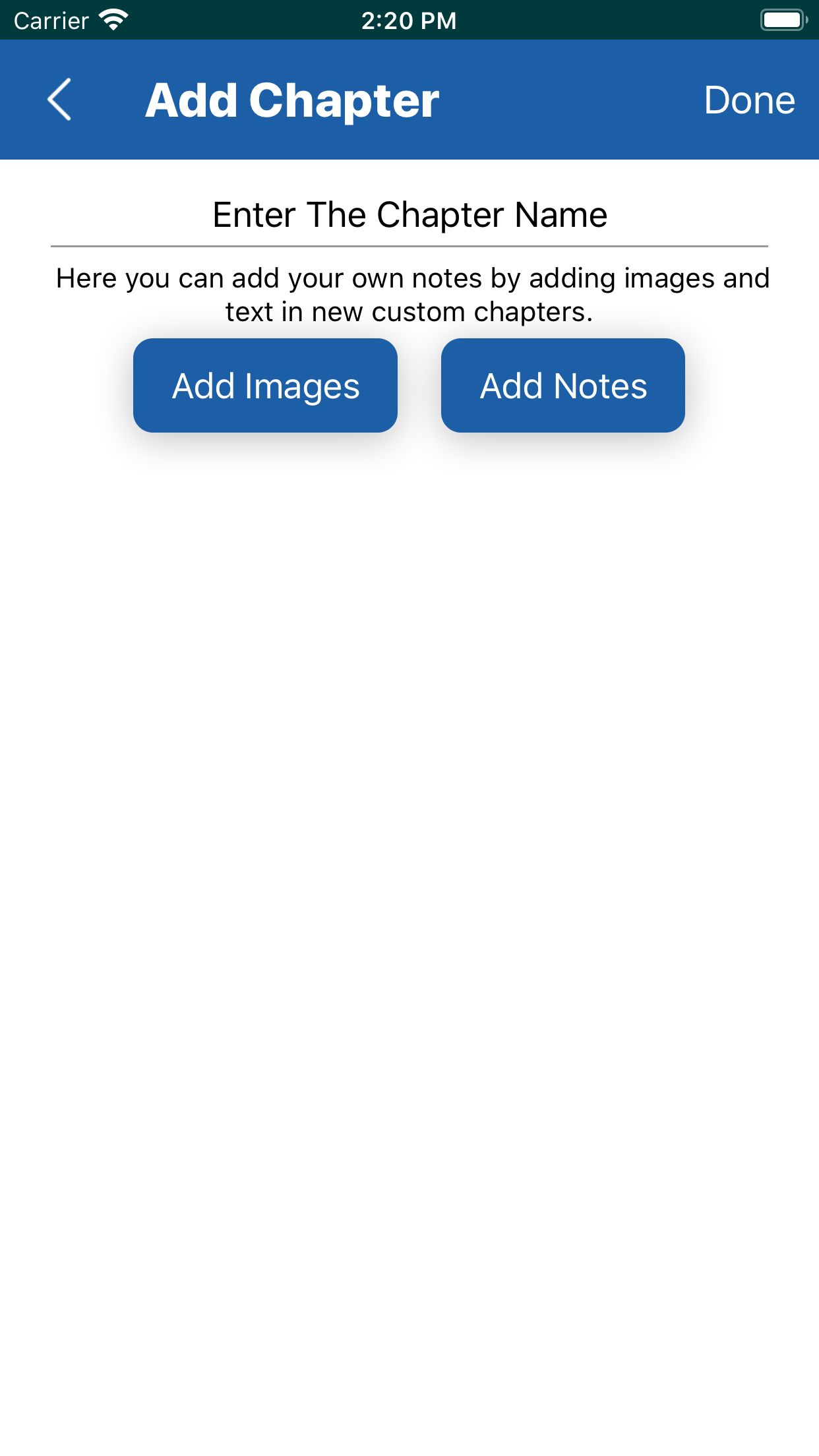This screenshot has height=1456, width=819.
Task: Select the back navigation arrow
Action: click(x=59, y=100)
